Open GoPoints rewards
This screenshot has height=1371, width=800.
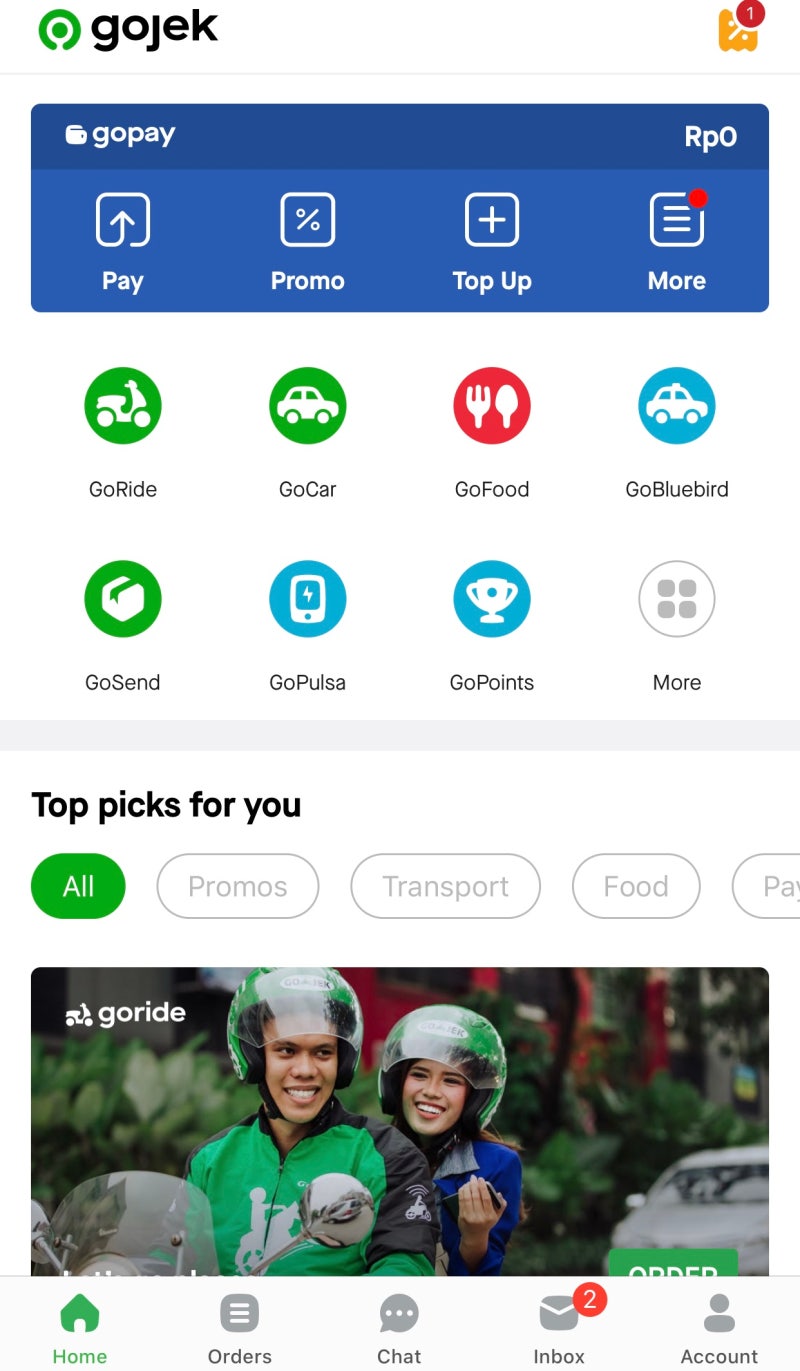click(491, 599)
